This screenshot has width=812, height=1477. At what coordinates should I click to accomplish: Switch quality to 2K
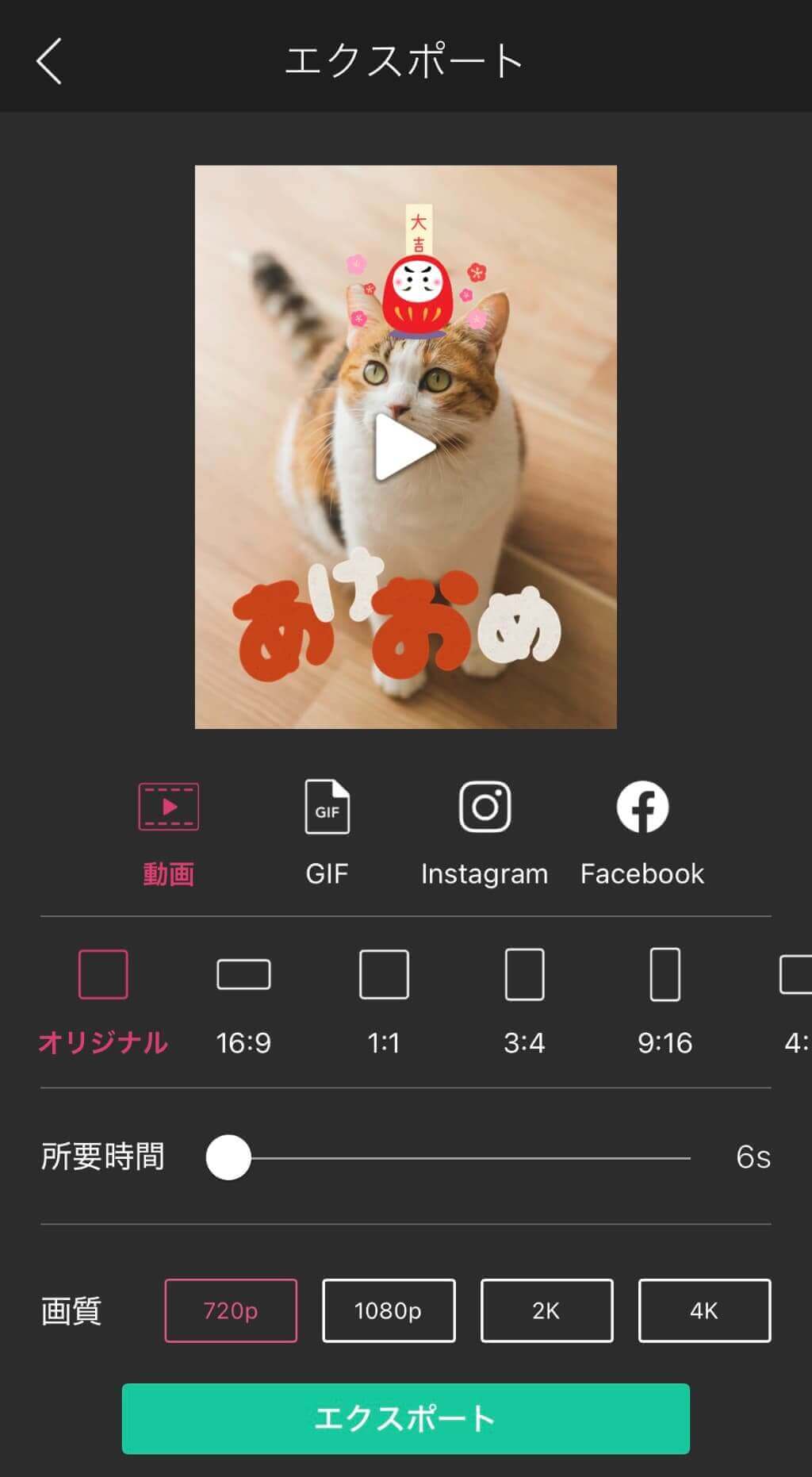pyautogui.click(x=546, y=1311)
